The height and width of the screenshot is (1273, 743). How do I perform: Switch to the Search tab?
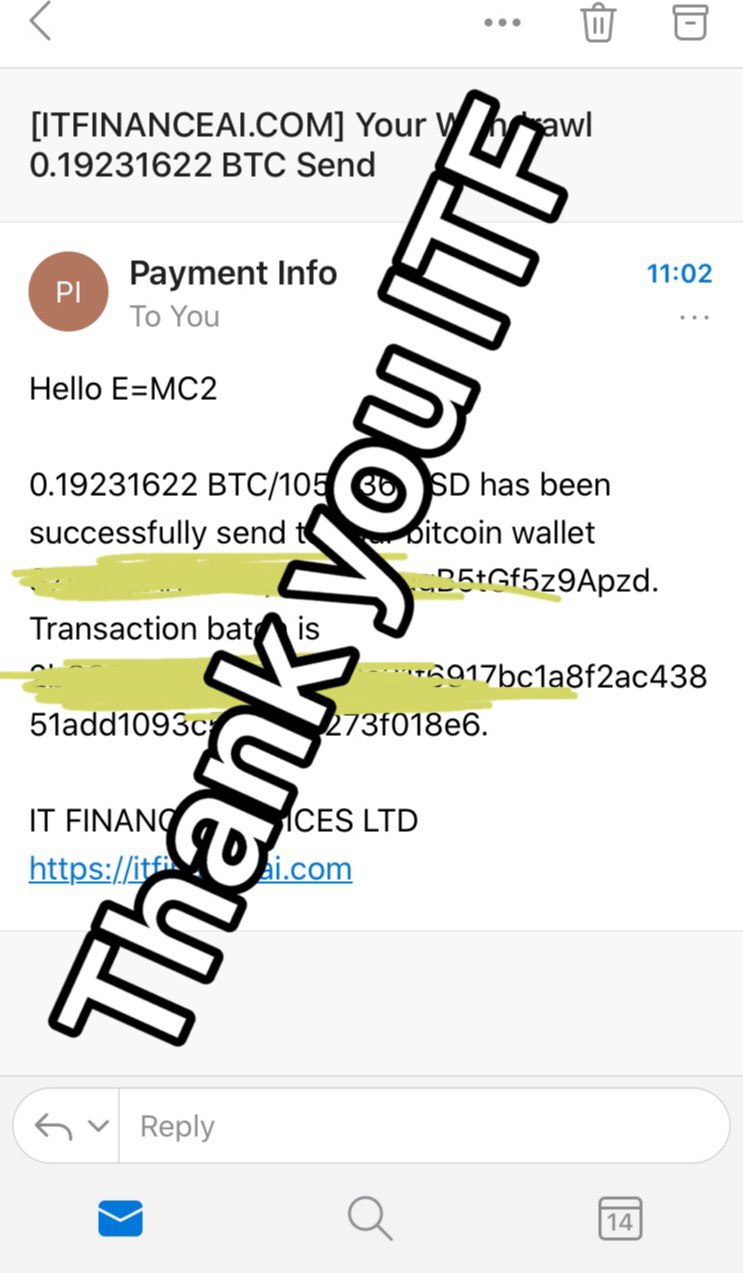tap(370, 1218)
